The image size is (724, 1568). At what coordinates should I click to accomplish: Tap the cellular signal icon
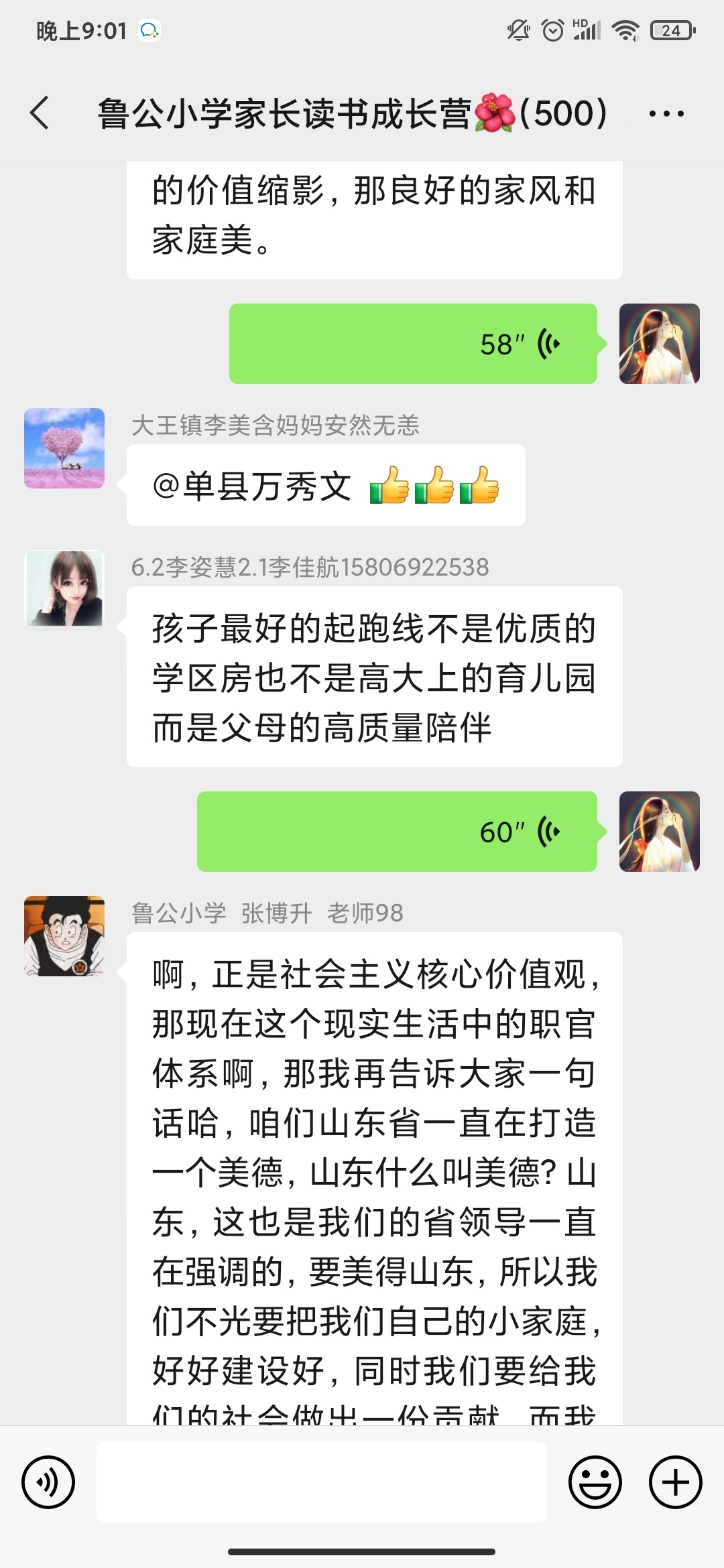588,29
